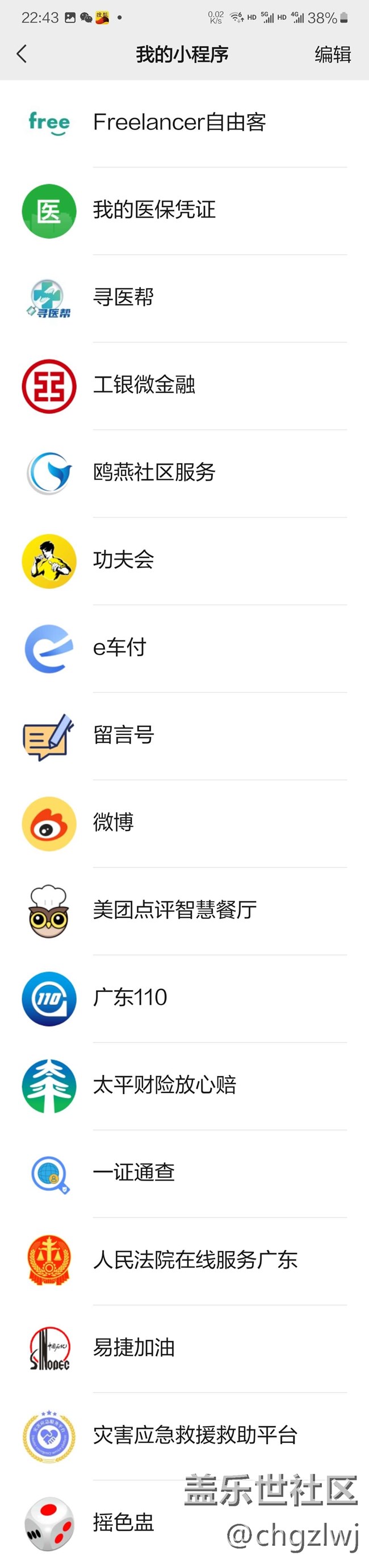The width and height of the screenshot is (369, 1568).
Task: Open 留言号
Action: 123,735
